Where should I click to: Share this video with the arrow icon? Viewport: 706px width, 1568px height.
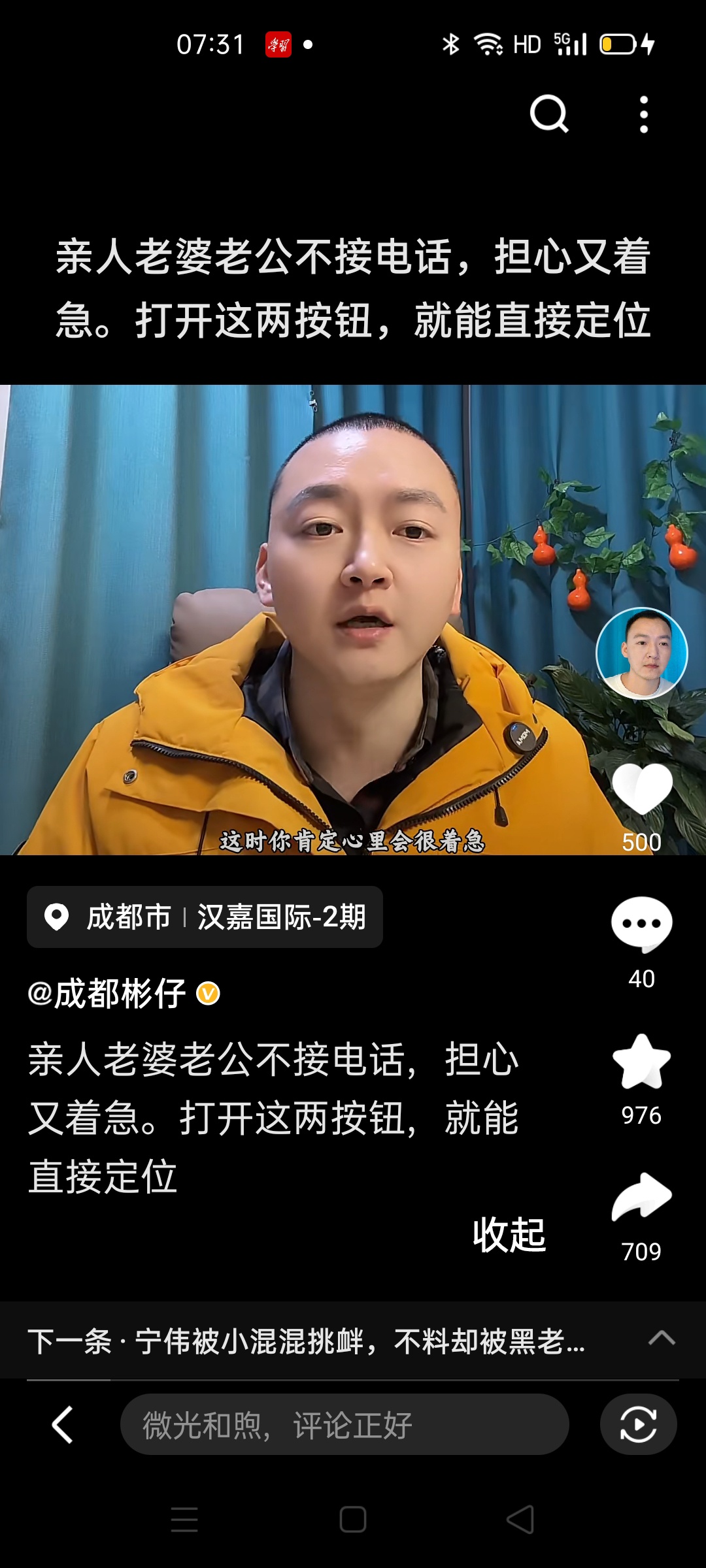(x=641, y=1198)
